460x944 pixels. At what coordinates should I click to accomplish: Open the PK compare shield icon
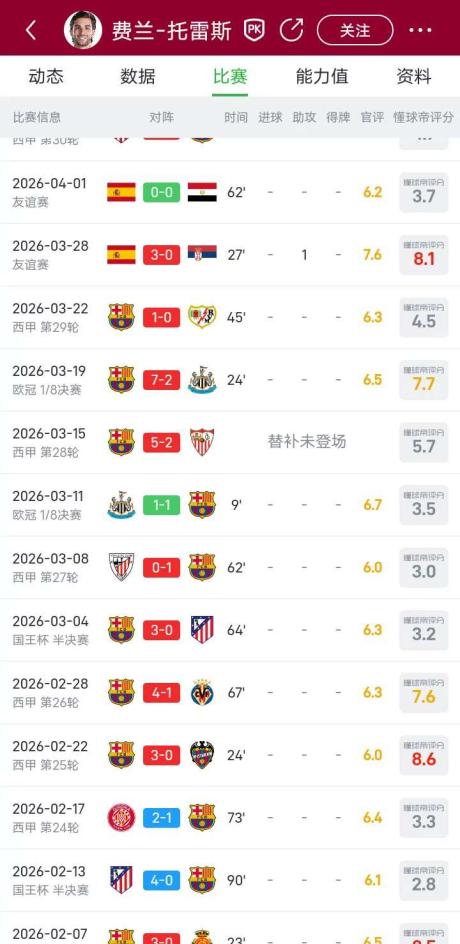(x=254, y=30)
